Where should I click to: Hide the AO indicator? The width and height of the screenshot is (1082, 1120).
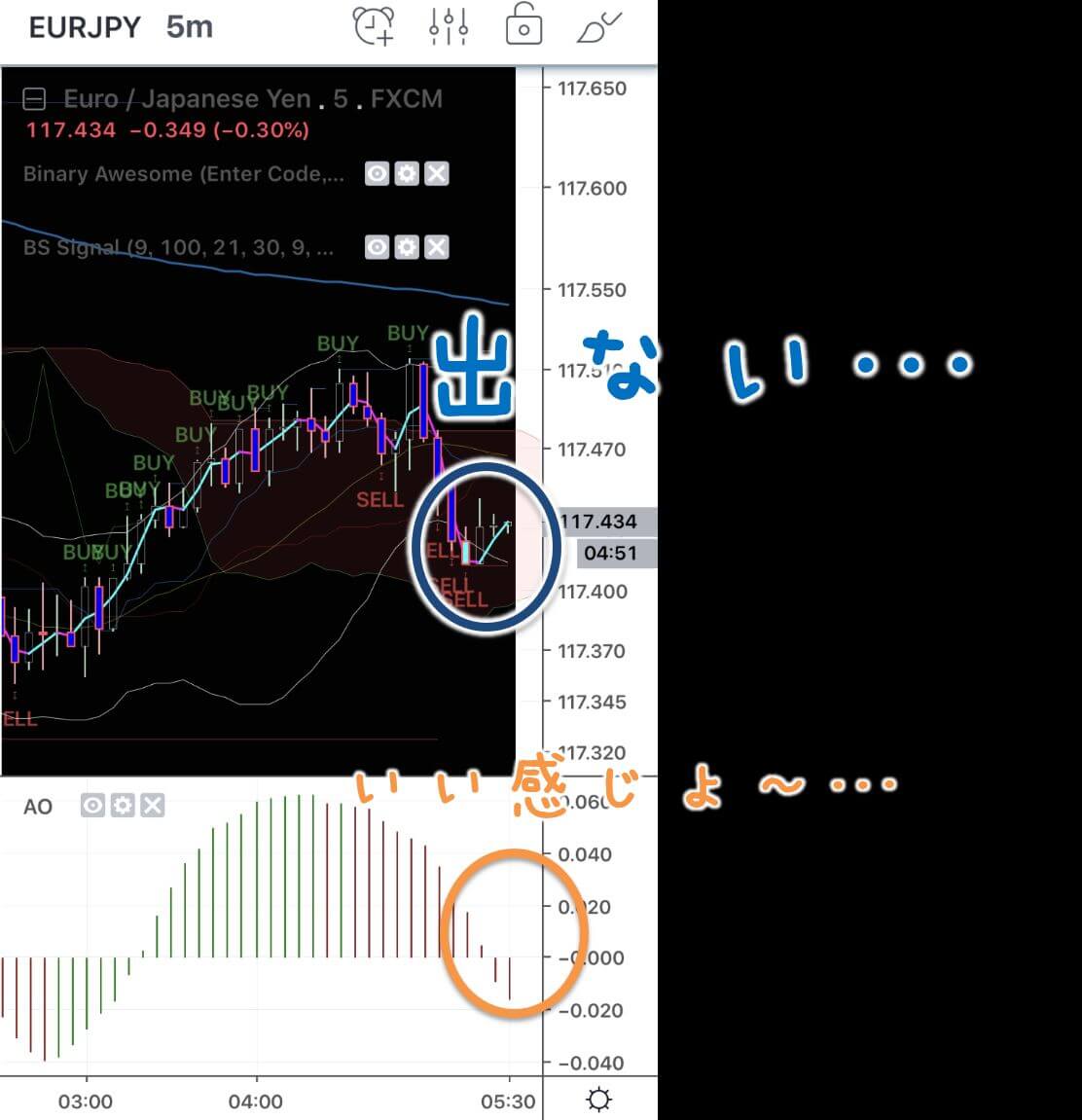coord(92,806)
